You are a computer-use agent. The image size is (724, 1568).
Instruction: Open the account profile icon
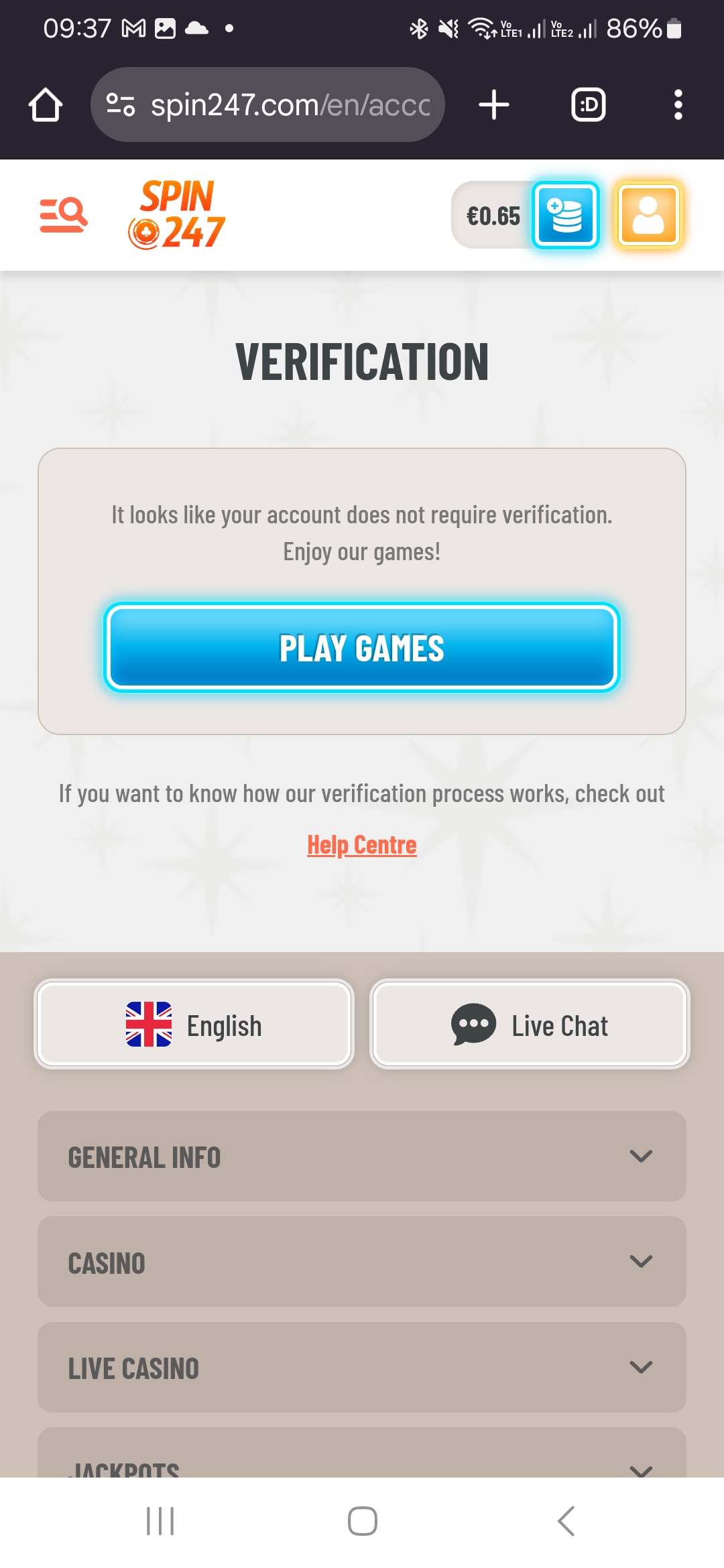pyautogui.click(x=648, y=215)
